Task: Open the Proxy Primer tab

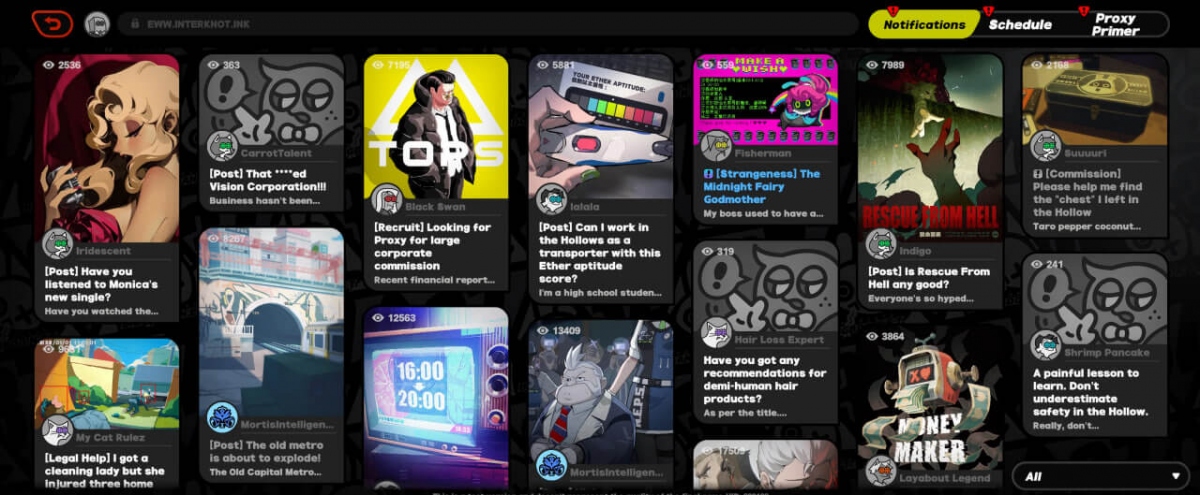Action: click(x=1115, y=24)
